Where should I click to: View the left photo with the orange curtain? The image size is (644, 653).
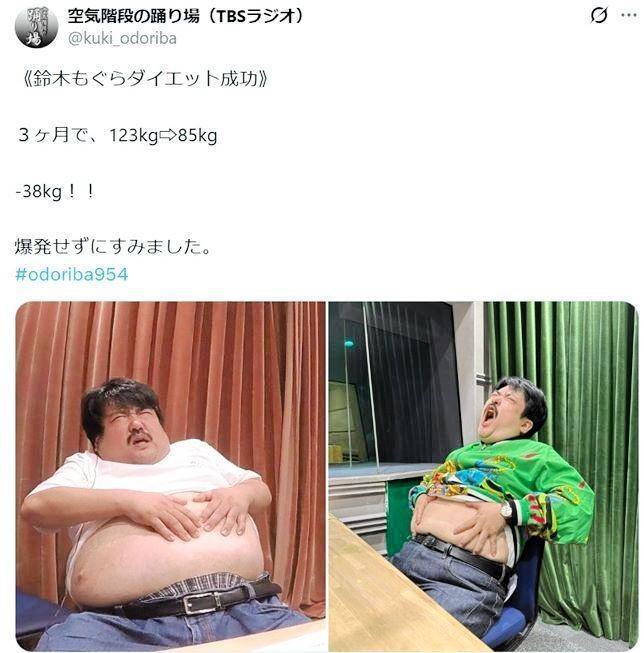click(x=170, y=476)
